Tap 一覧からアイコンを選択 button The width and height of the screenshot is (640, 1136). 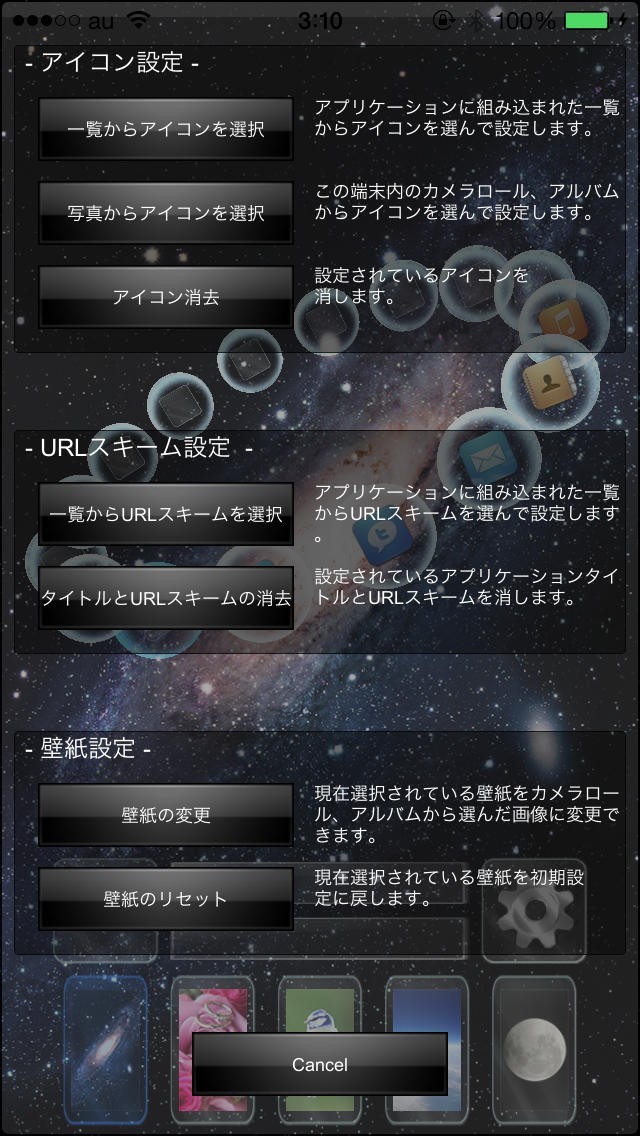click(x=166, y=129)
